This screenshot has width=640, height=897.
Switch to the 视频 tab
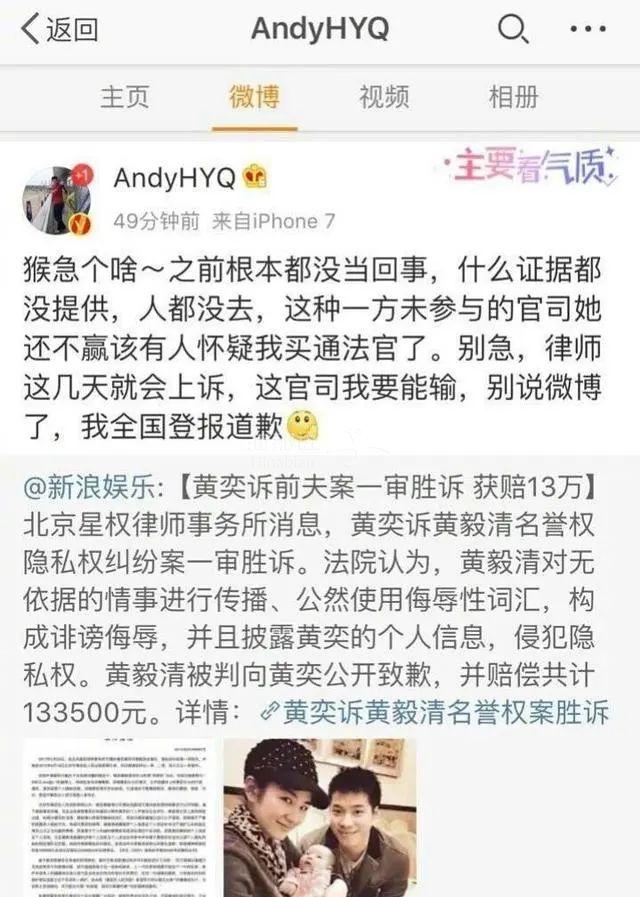click(384, 97)
